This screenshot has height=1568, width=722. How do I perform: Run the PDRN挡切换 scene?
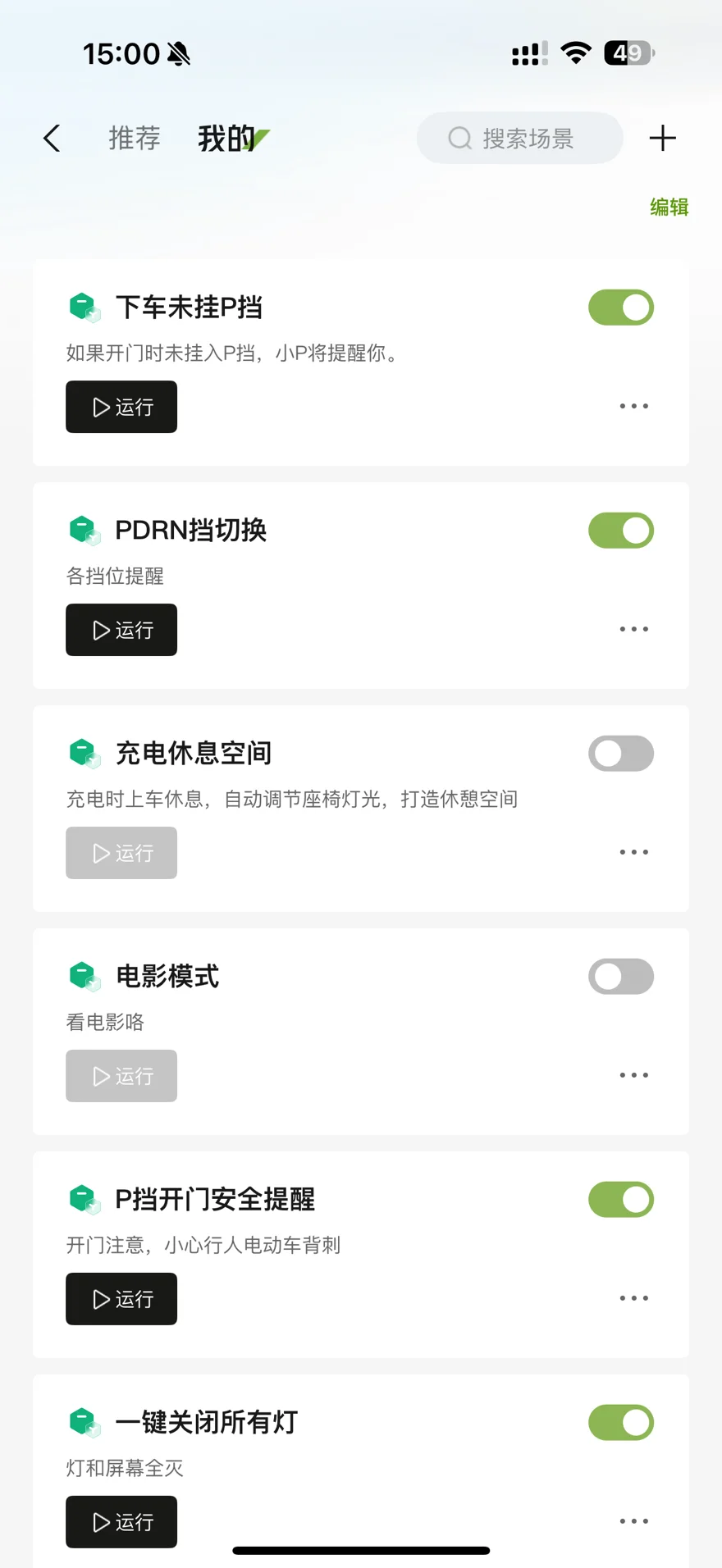121,630
